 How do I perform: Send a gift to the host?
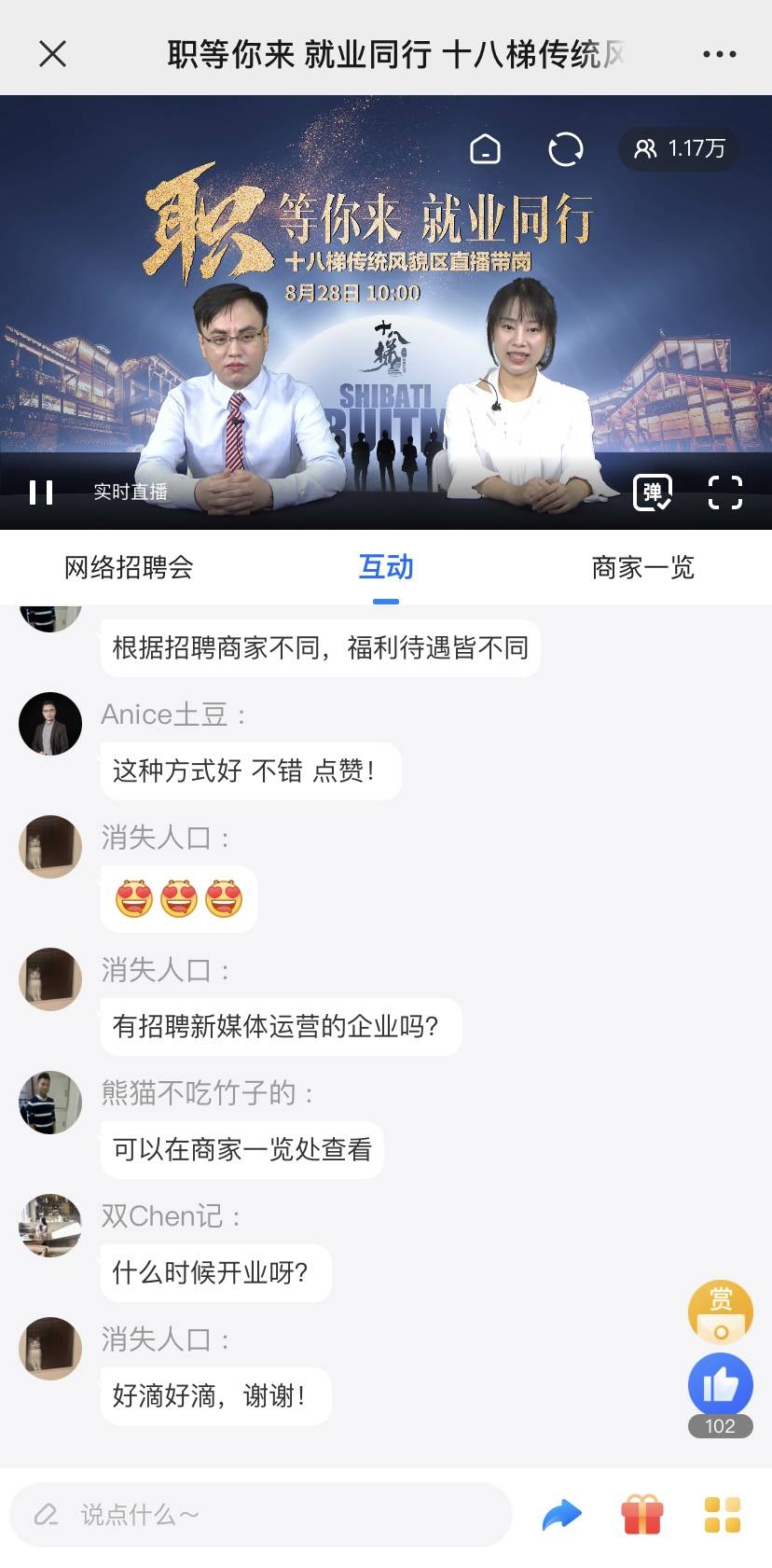pyautogui.click(x=641, y=1515)
